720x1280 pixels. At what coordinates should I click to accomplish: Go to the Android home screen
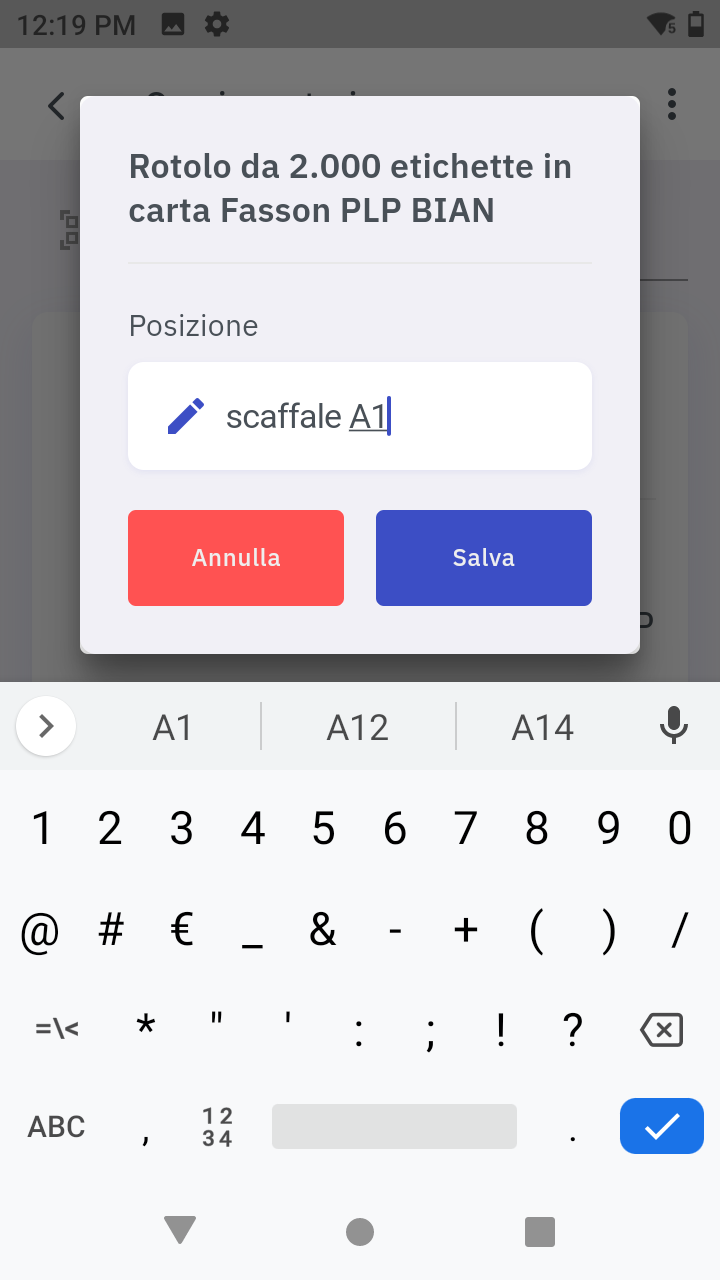[360, 1231]
